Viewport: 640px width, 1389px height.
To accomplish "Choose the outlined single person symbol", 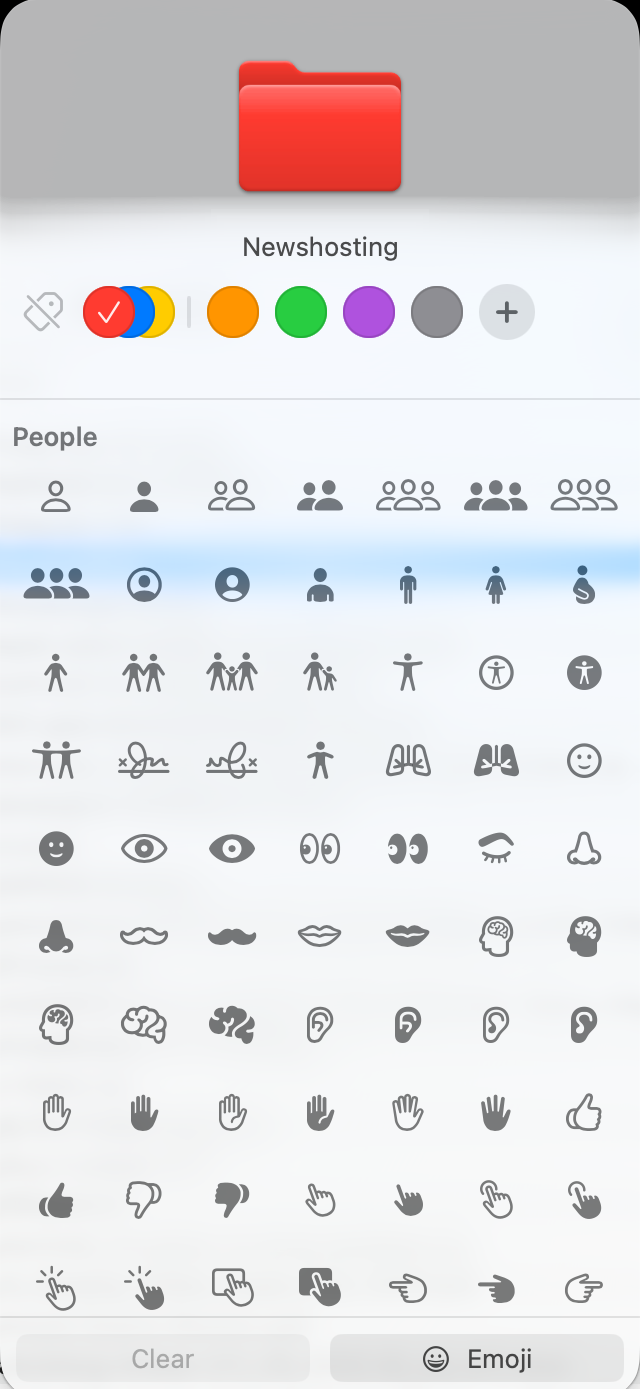I will pos(56,496).
